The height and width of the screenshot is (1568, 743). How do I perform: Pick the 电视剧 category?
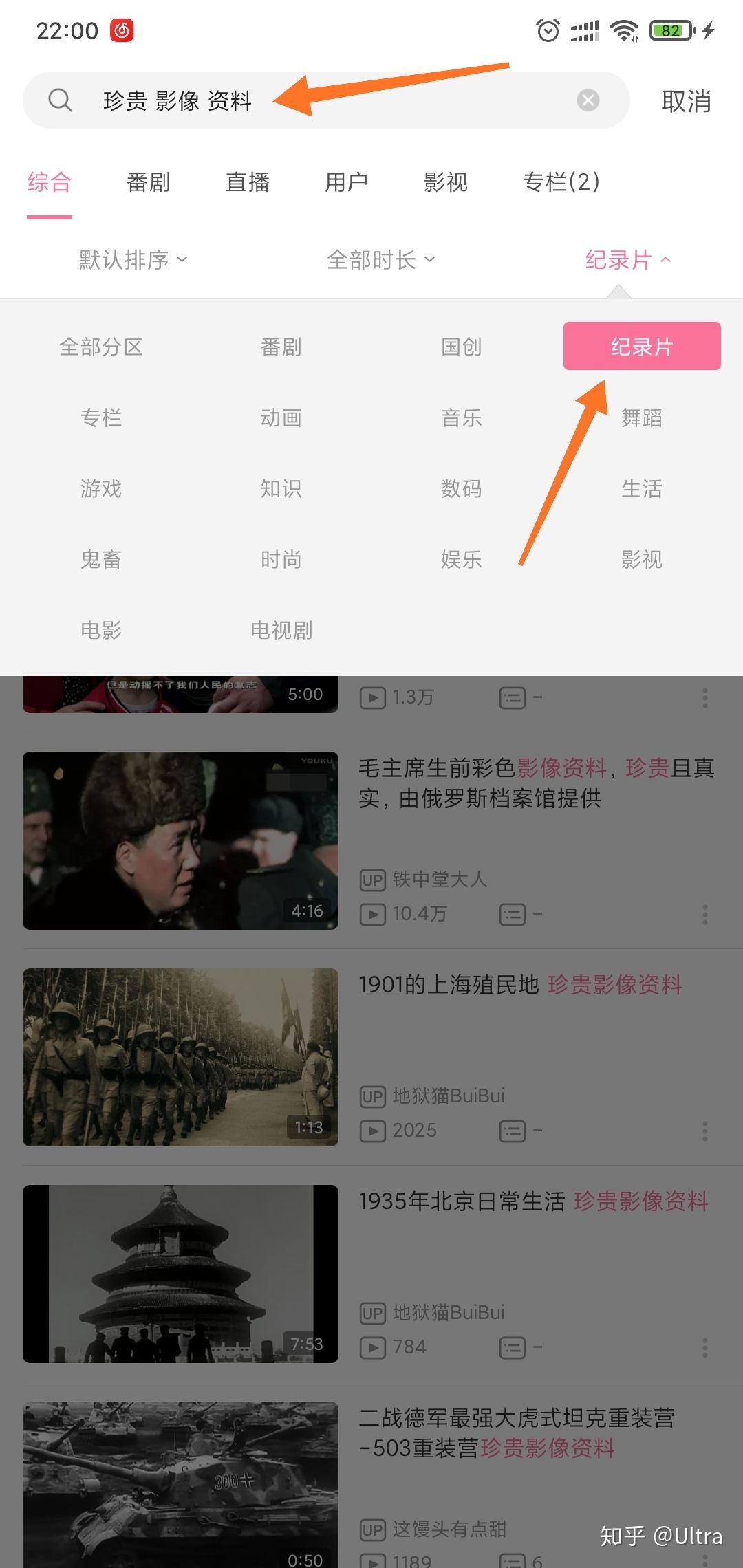click(281, 630)
